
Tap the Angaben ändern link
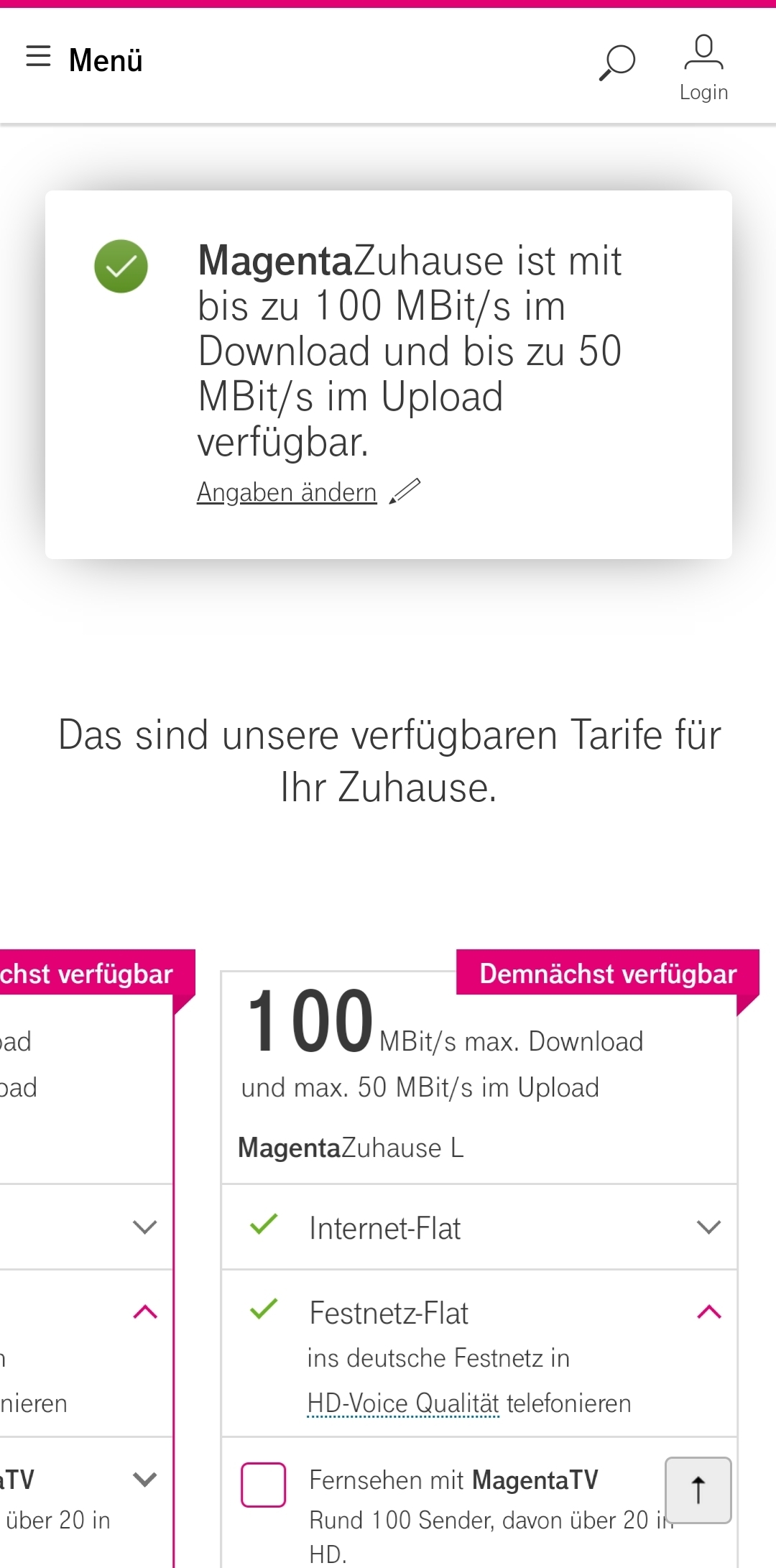[287, 492]
